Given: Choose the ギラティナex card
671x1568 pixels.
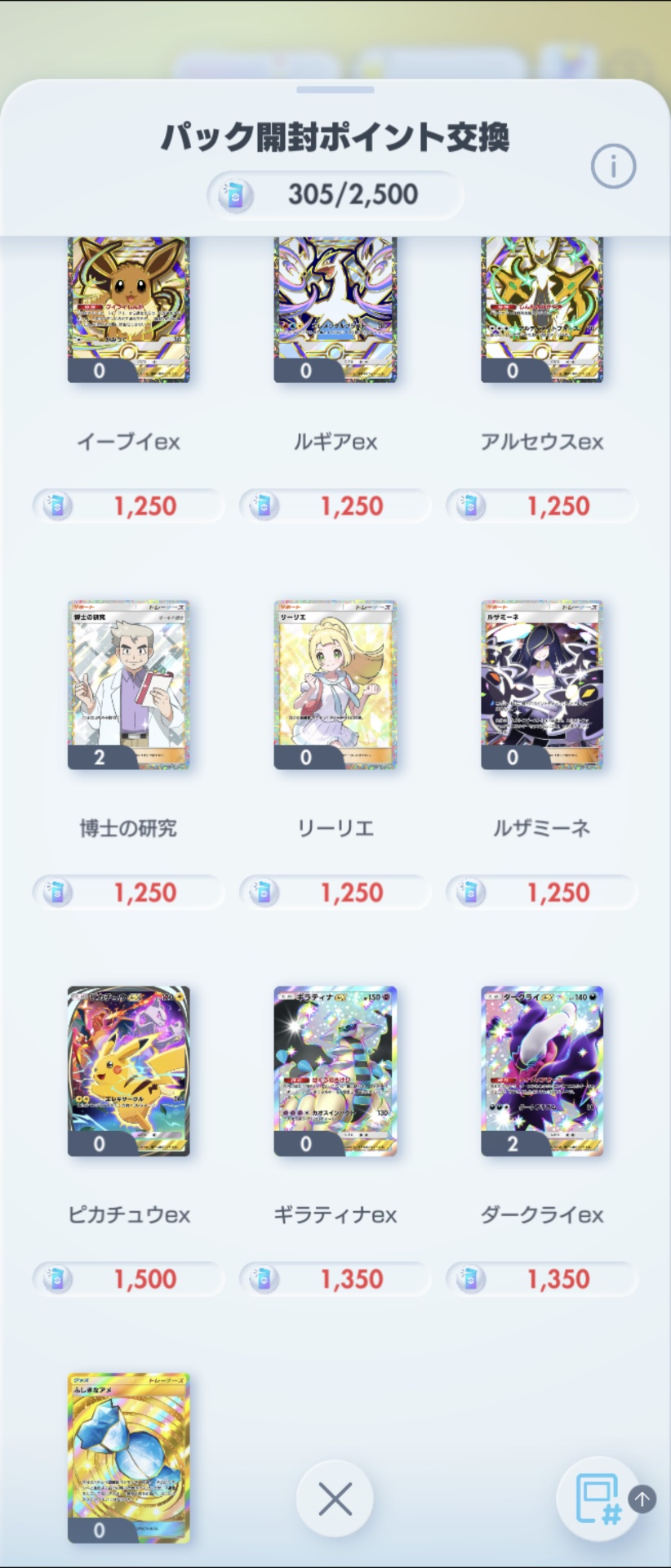Looking at the screenshot, I should tap(335, 1071).
